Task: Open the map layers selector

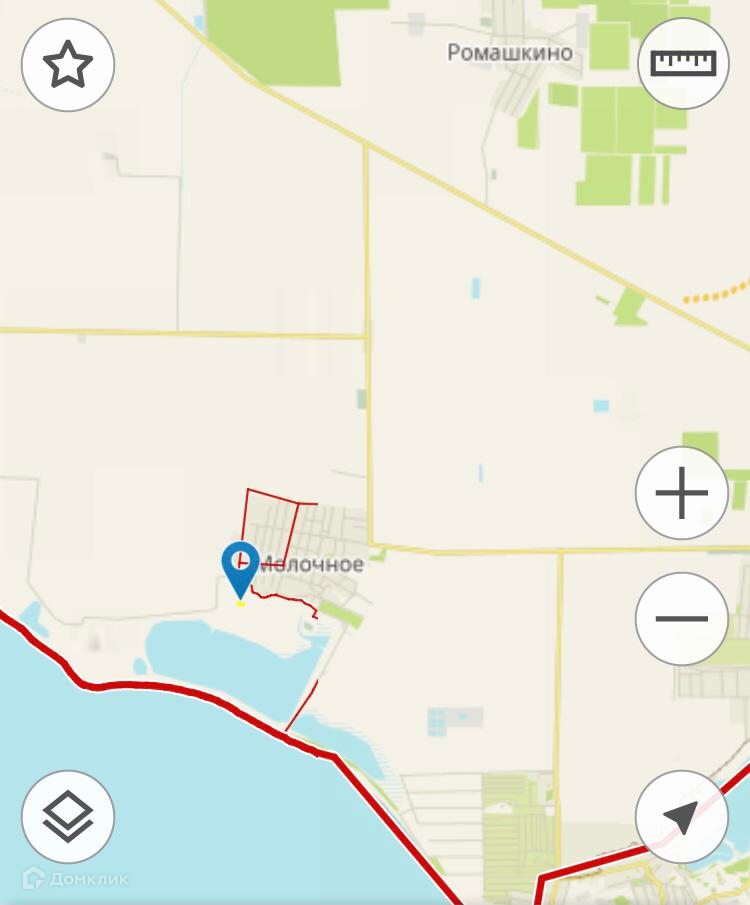Action: pos(68,817)
